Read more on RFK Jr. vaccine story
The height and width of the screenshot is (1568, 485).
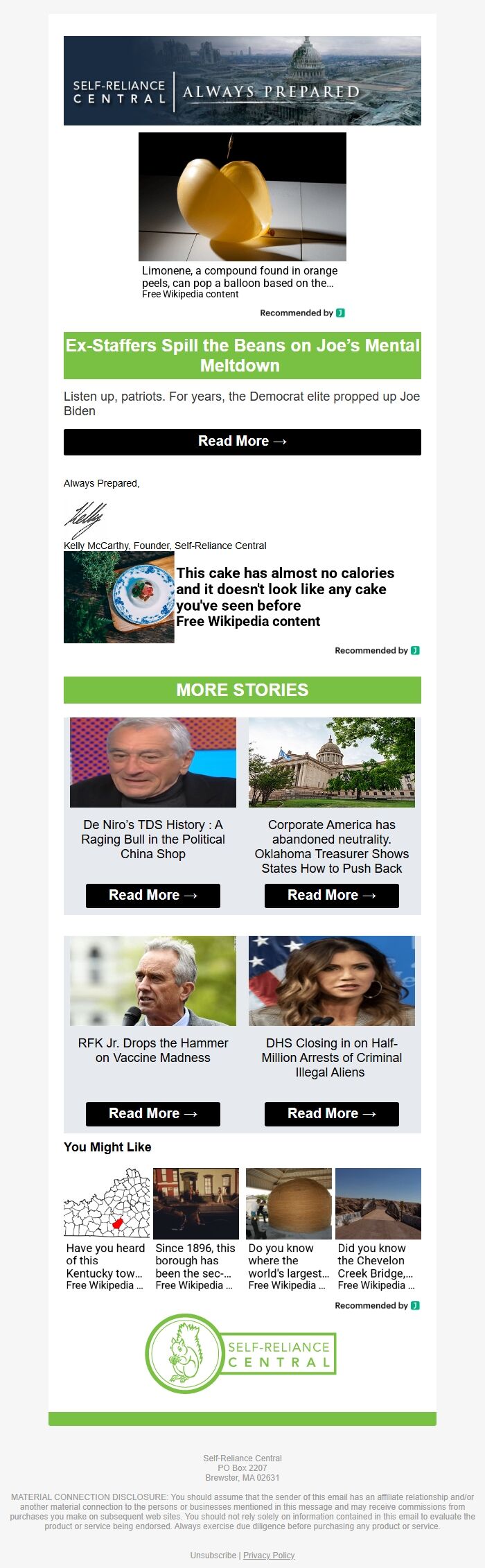(152, 1113)
